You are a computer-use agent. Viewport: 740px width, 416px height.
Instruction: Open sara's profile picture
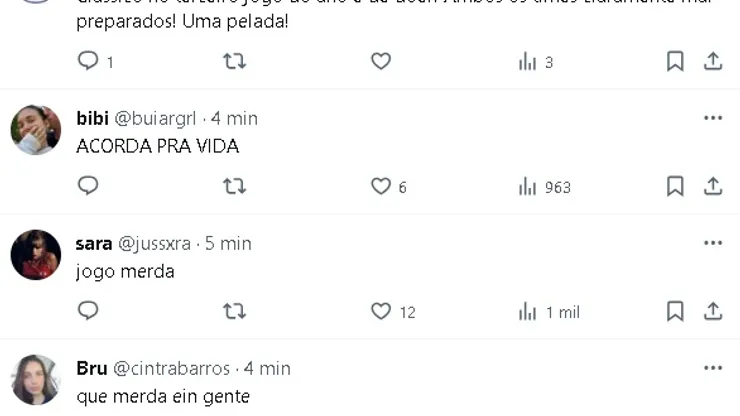coord(35,255)
